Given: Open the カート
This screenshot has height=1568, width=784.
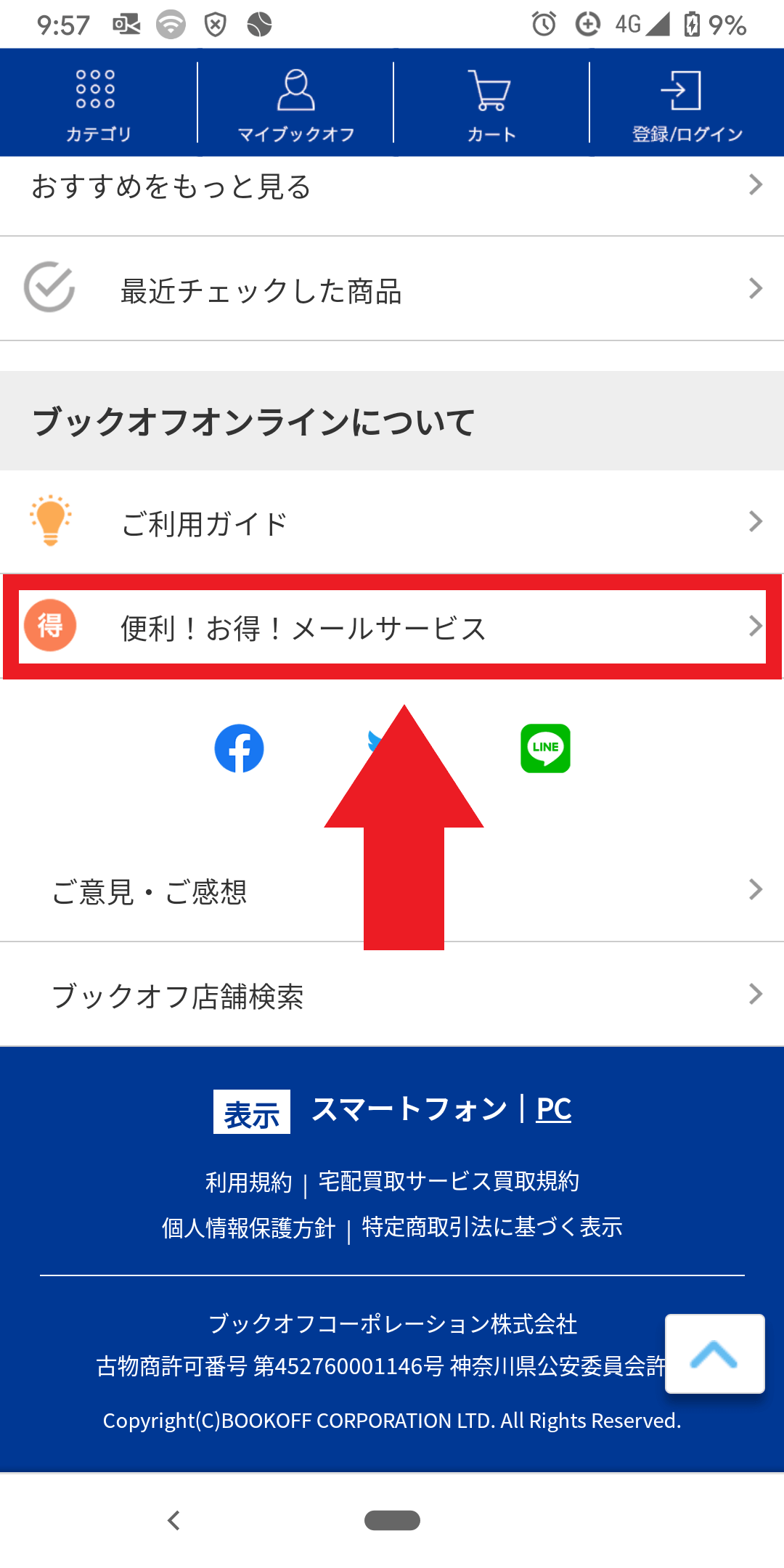Looking at the screenshot, I should click(x=491, y=103).
